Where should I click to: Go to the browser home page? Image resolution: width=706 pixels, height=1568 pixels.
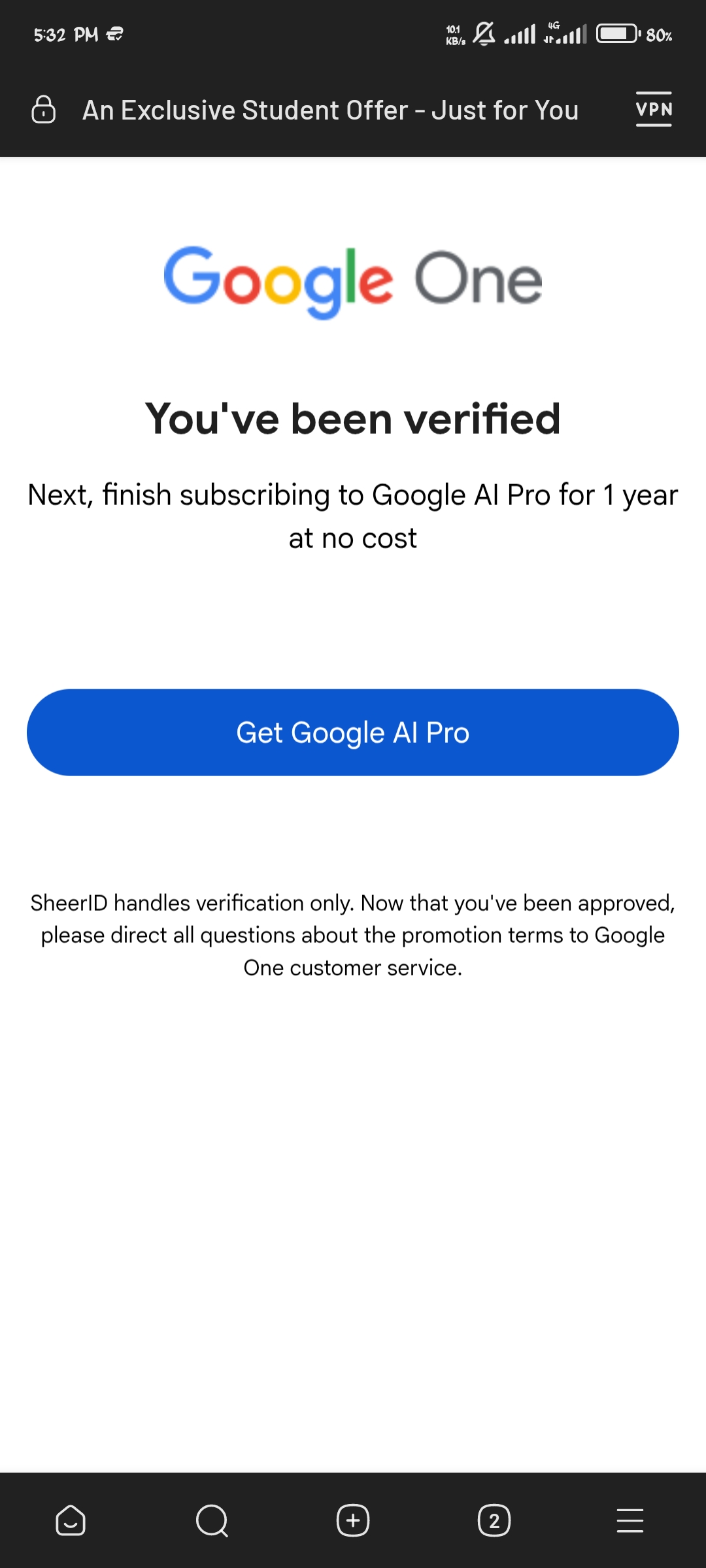click(71, 1520)
